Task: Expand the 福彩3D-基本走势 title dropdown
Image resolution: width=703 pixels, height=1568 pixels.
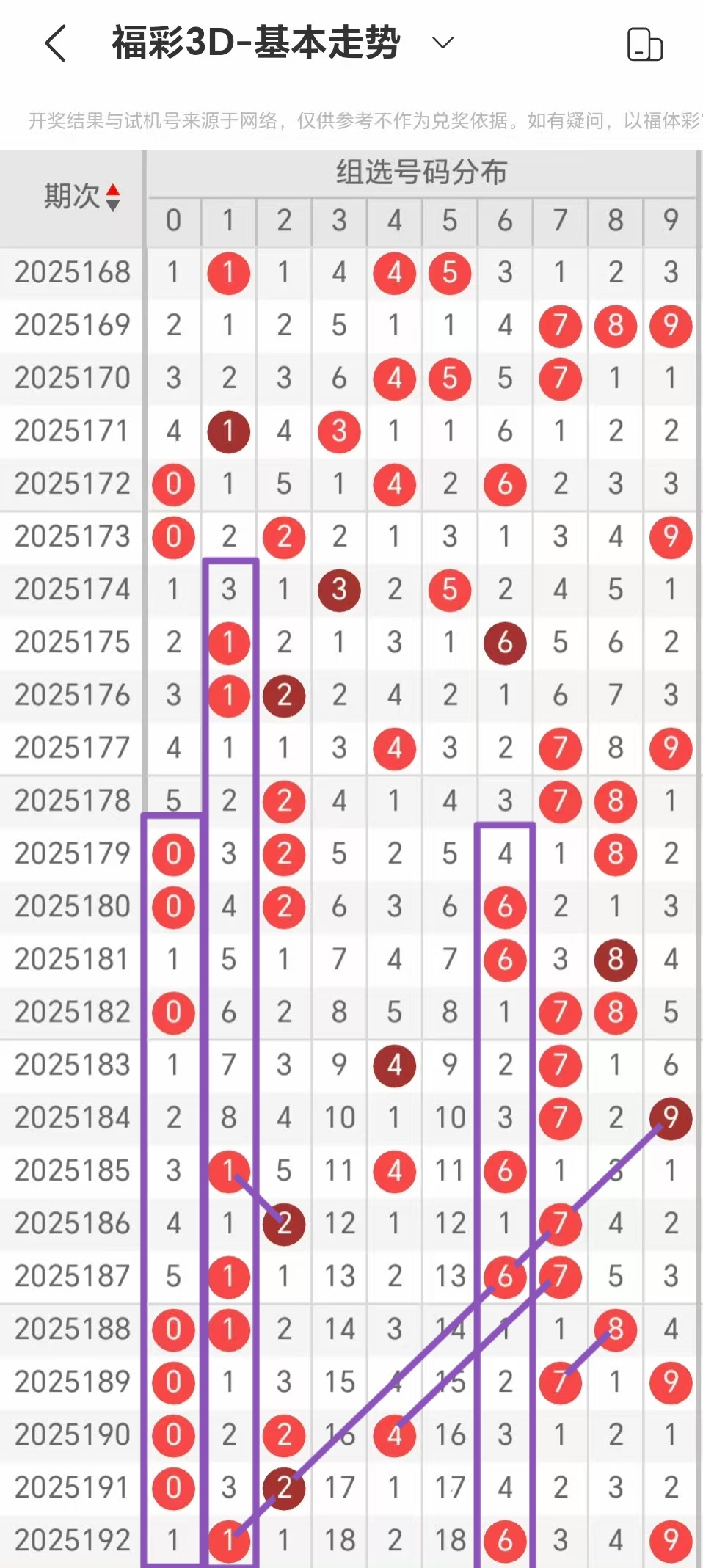Action: click(x=442, y=43)
